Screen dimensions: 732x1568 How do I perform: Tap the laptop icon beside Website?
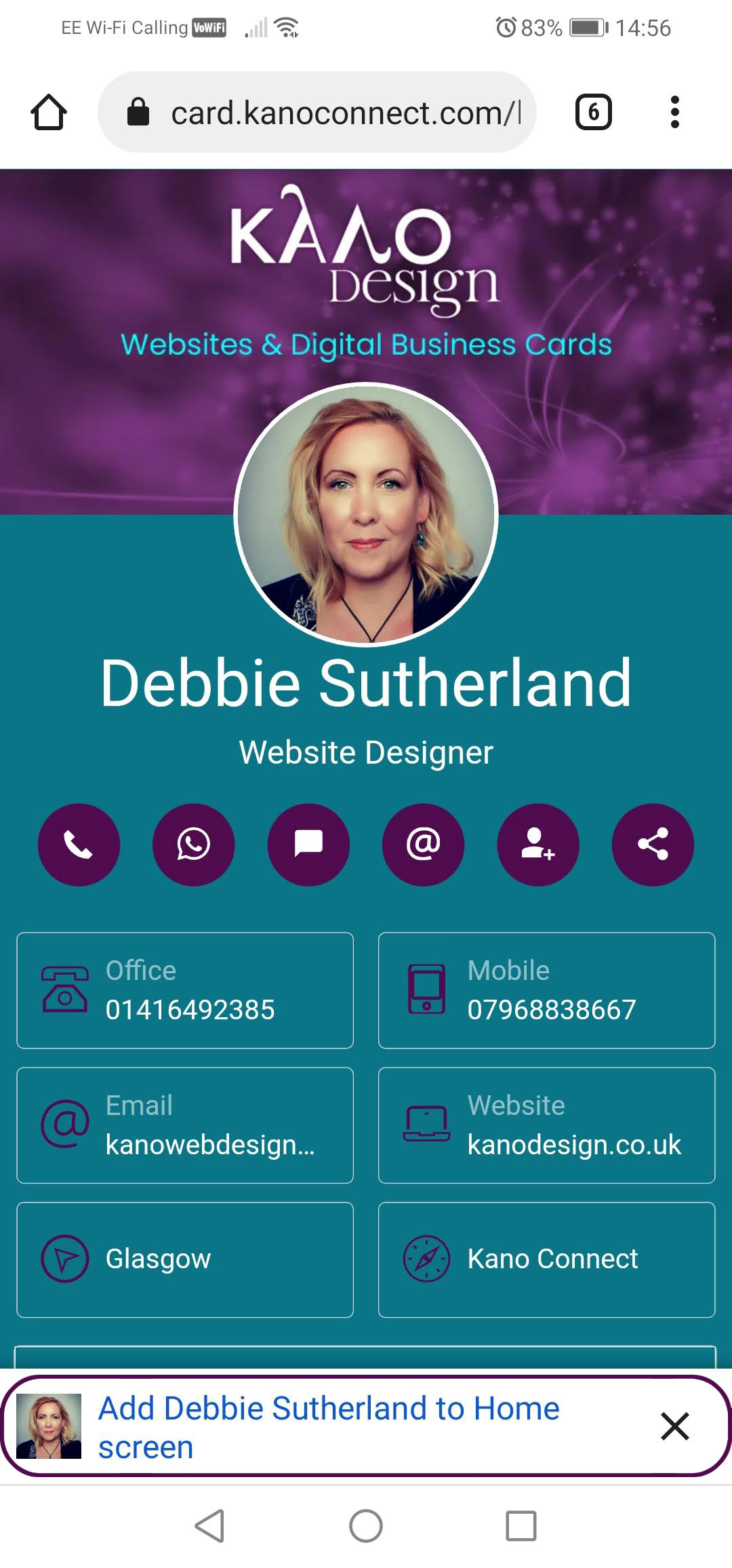[x=426, y=1124]
